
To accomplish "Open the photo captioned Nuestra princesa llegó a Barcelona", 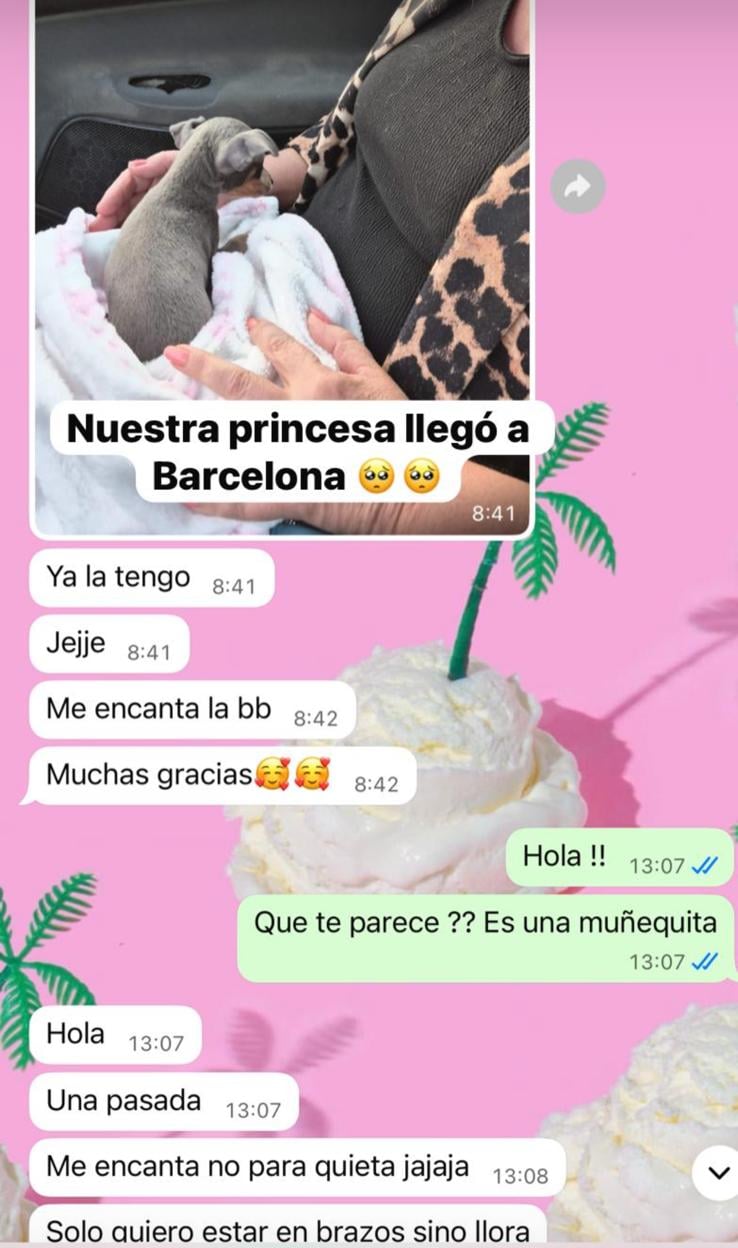I will (282, 230).
